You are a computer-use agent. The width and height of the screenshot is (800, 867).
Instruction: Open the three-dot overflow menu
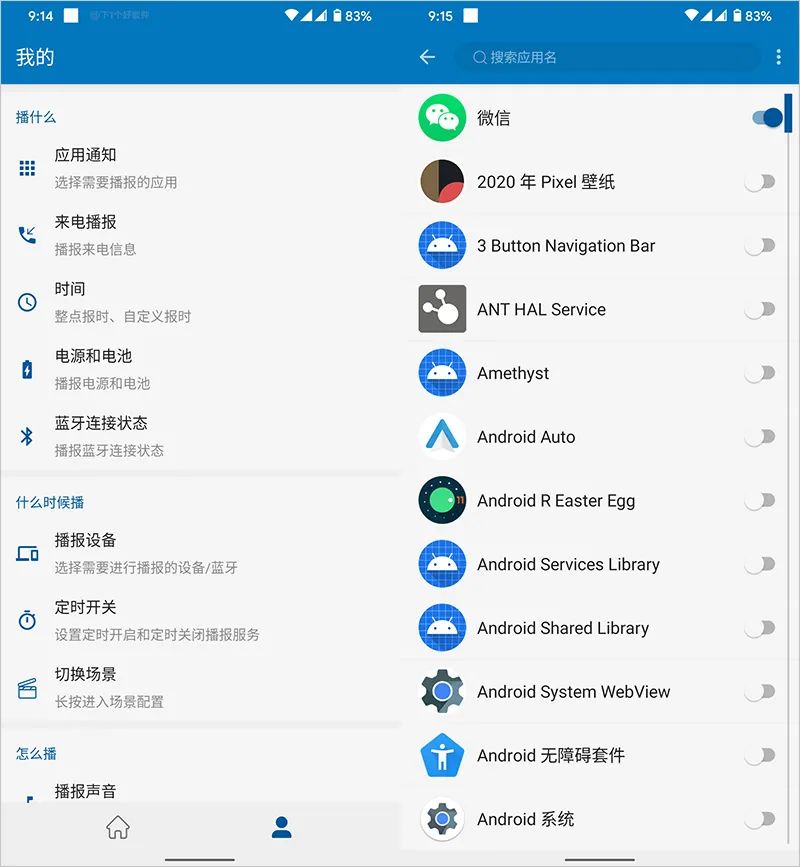pos(779,57)
